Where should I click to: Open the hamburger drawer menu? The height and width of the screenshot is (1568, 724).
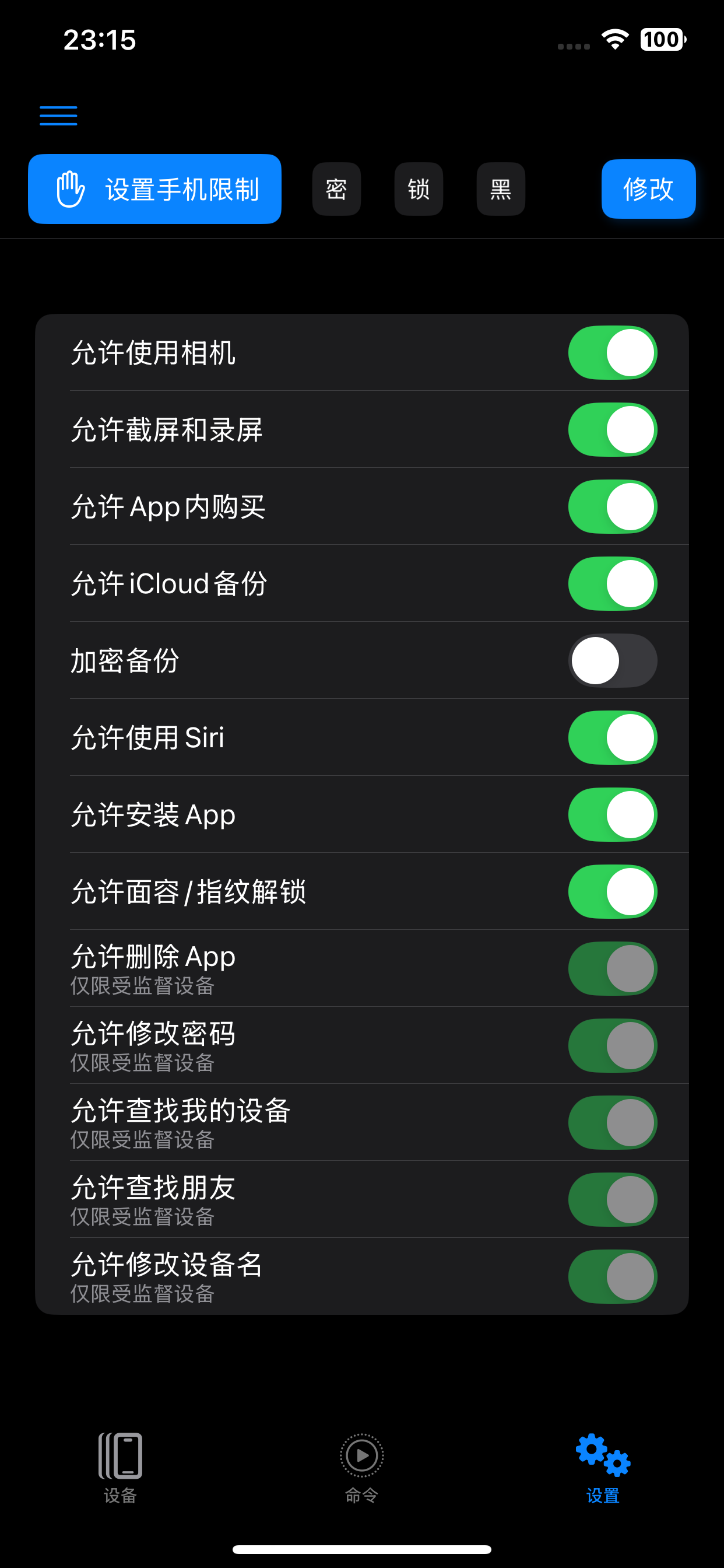[x=58, y=115]
